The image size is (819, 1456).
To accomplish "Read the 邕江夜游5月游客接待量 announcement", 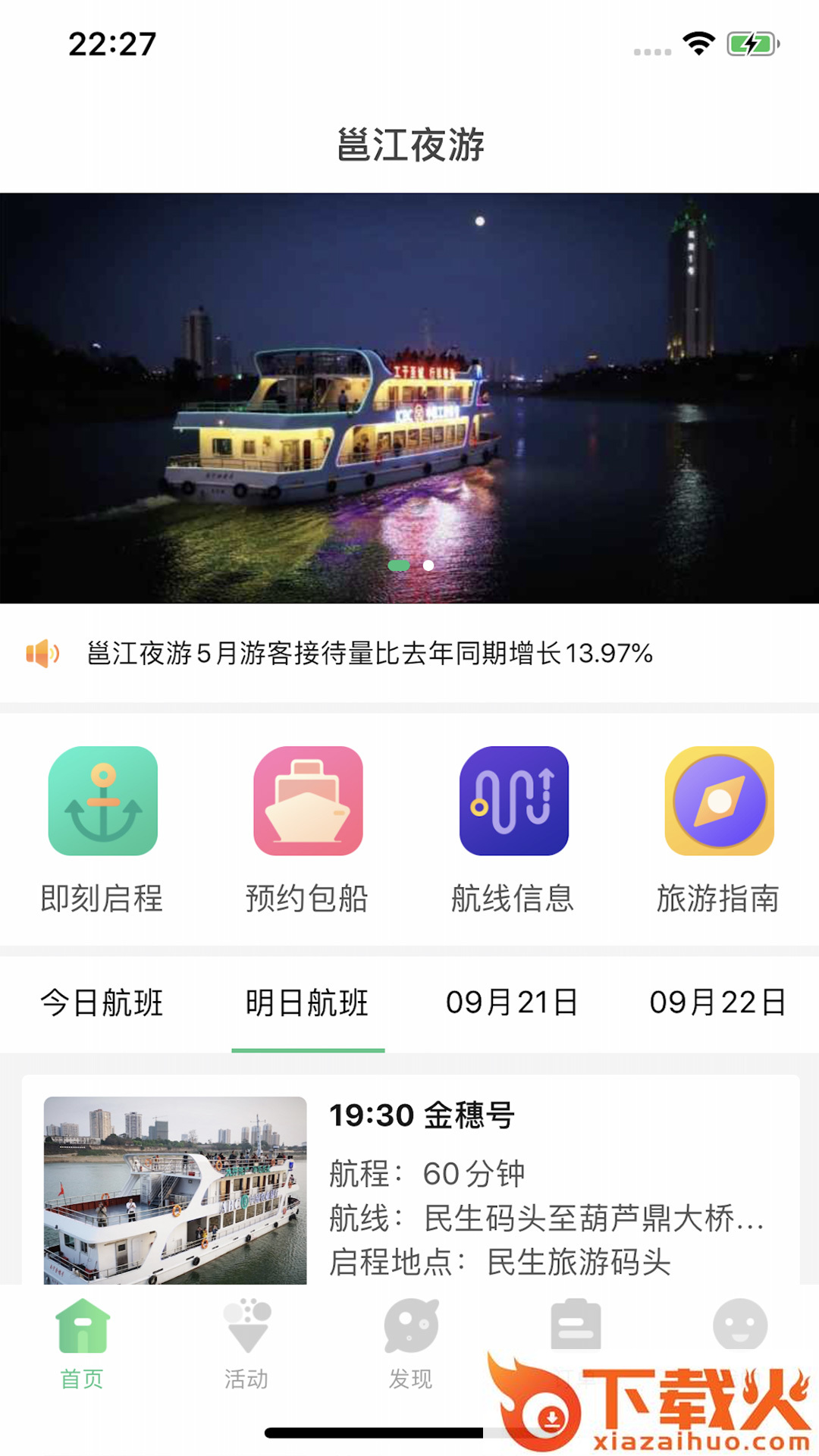I will [370, 654].
